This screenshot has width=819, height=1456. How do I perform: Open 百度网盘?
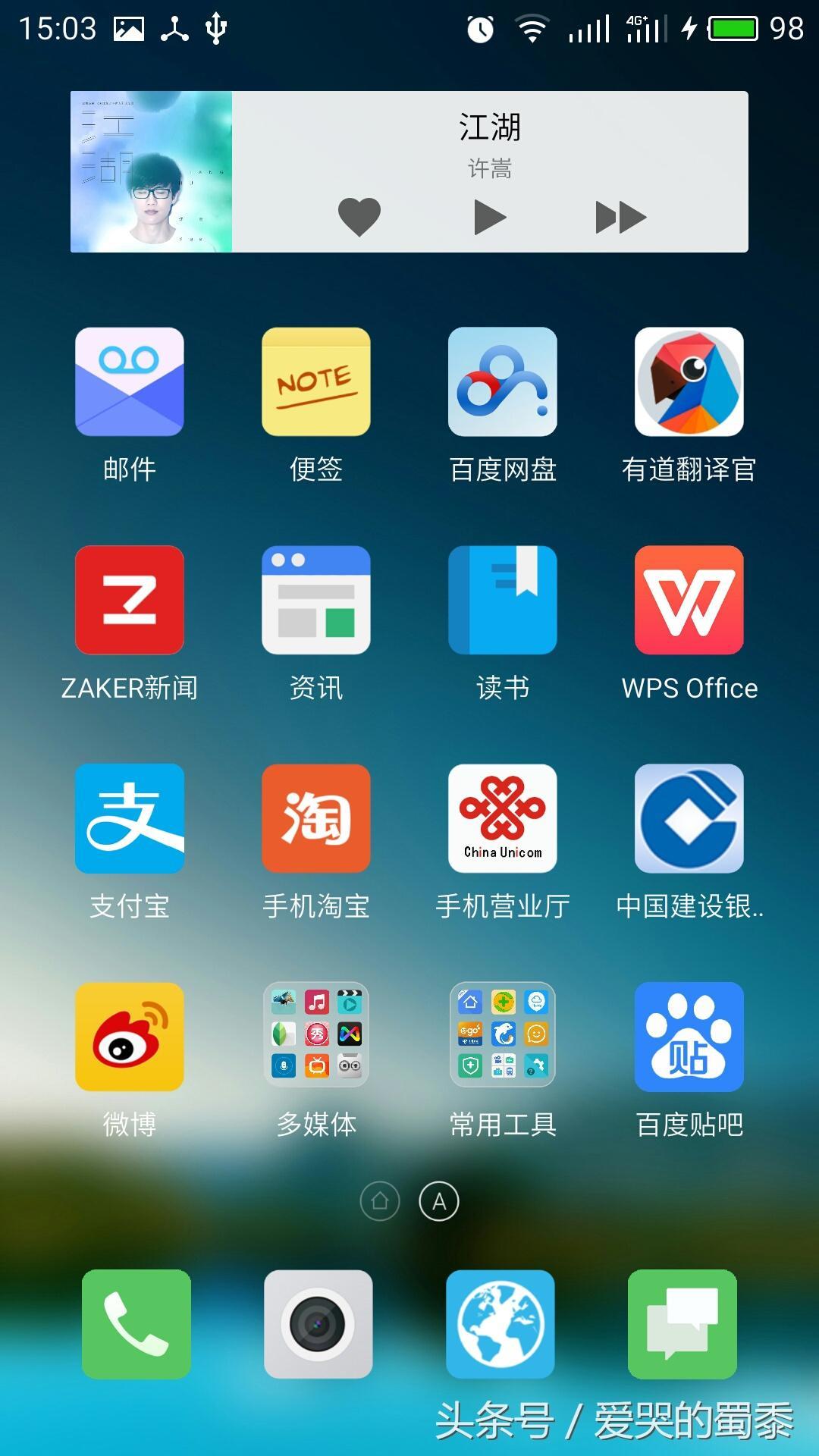503,381
